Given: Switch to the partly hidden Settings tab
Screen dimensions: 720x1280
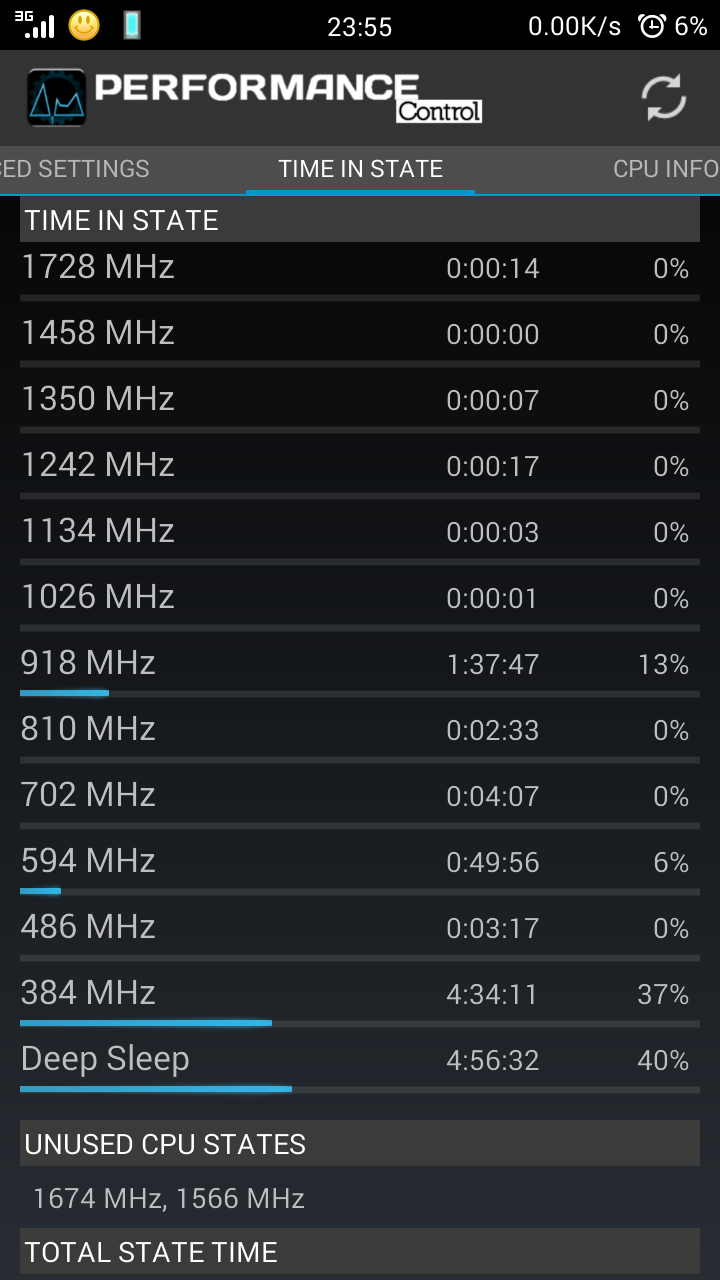Looking at the screenshot, I should 75,169.
